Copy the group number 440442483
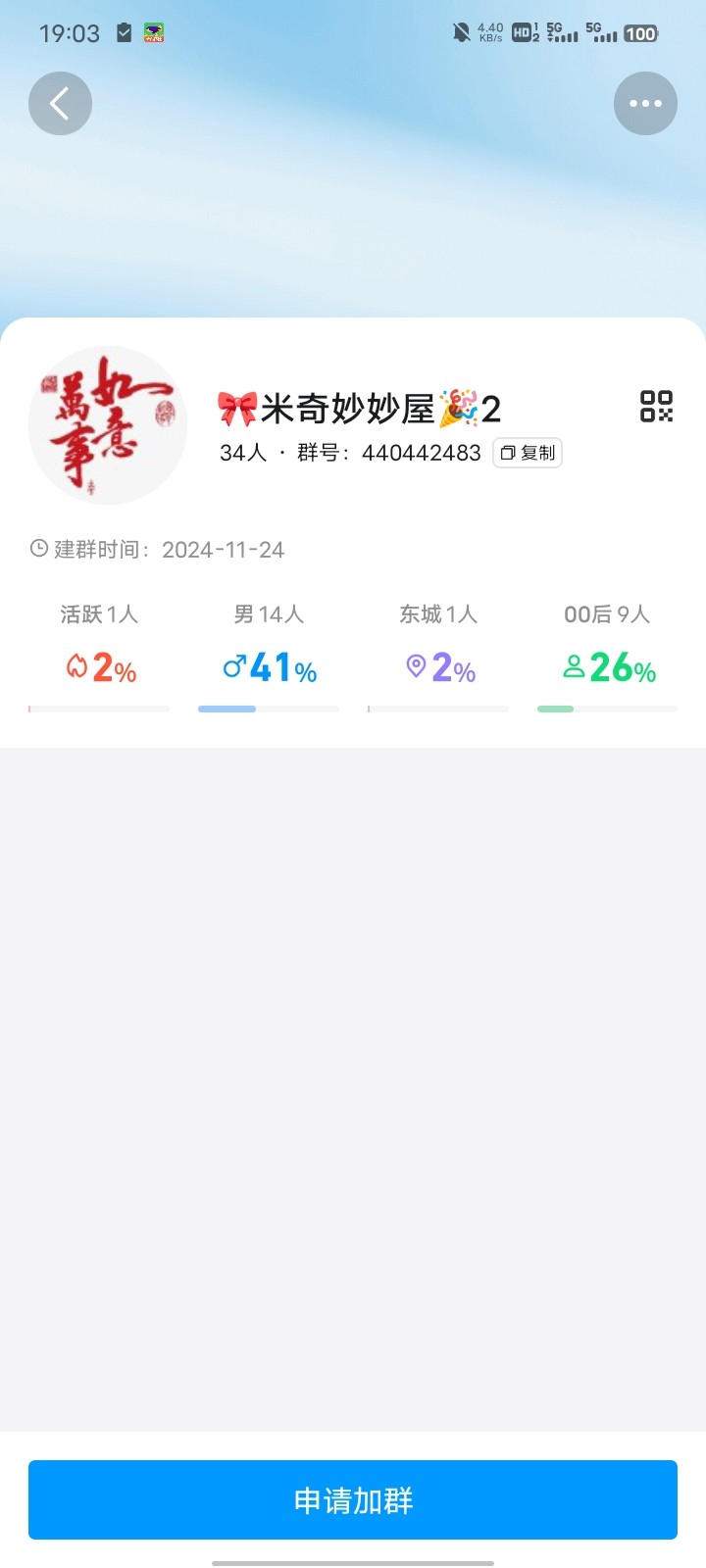 click(x=528, y=453)
